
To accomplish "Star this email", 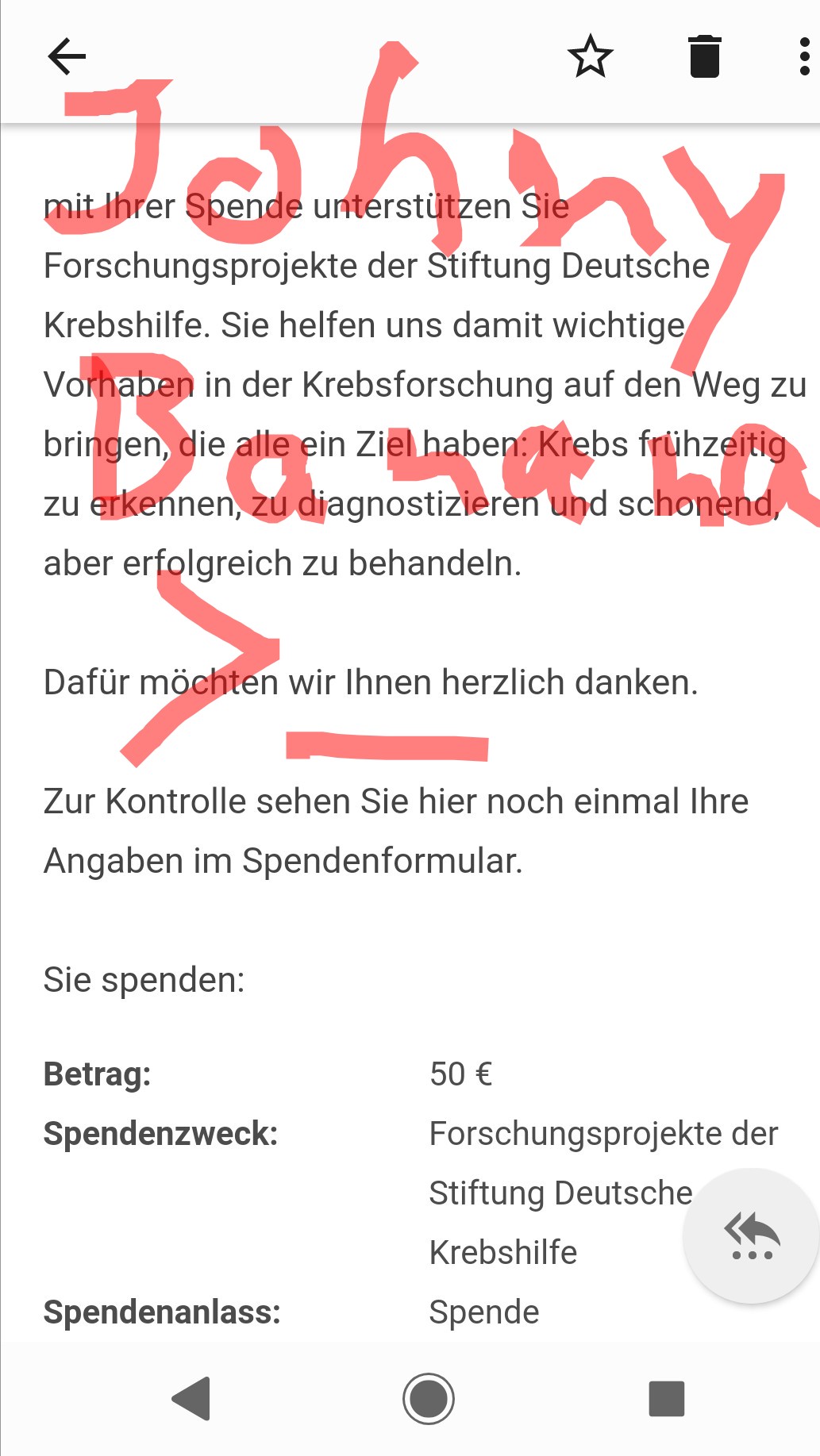I will coord(590,56).
